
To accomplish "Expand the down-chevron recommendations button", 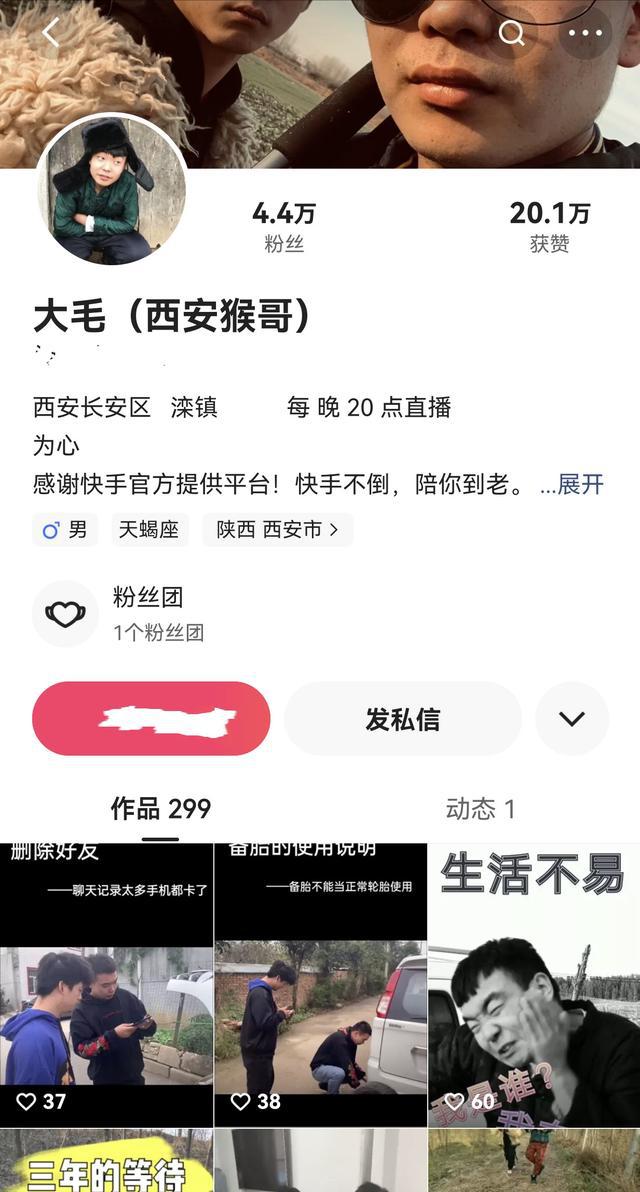I will (x=572, y=719).
